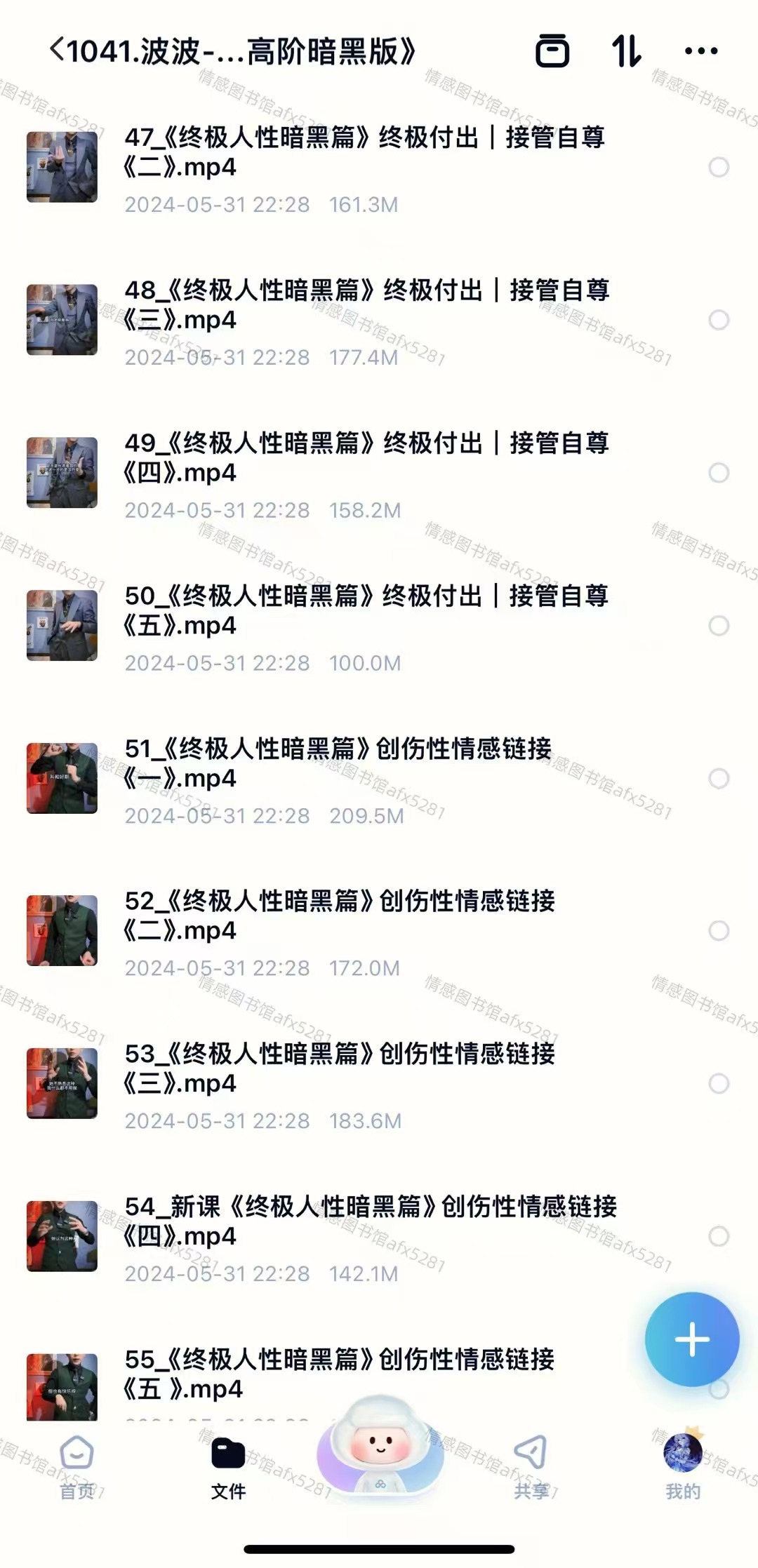Viewport: 758px width, 1568px height.
Task: Go back from the 1041 folder
Action: tap(58, 51)
